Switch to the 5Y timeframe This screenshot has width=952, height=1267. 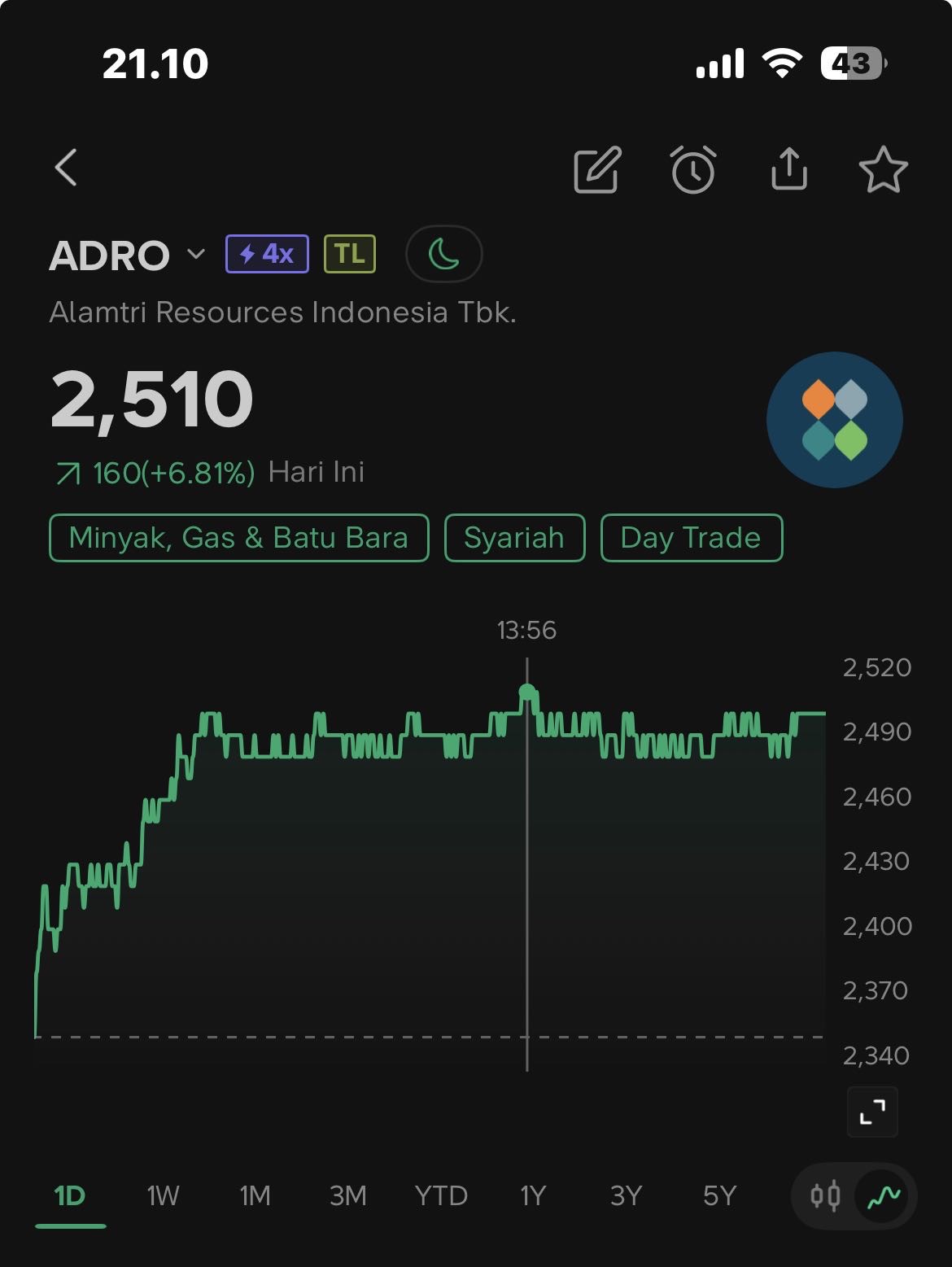coord(719,1195)
